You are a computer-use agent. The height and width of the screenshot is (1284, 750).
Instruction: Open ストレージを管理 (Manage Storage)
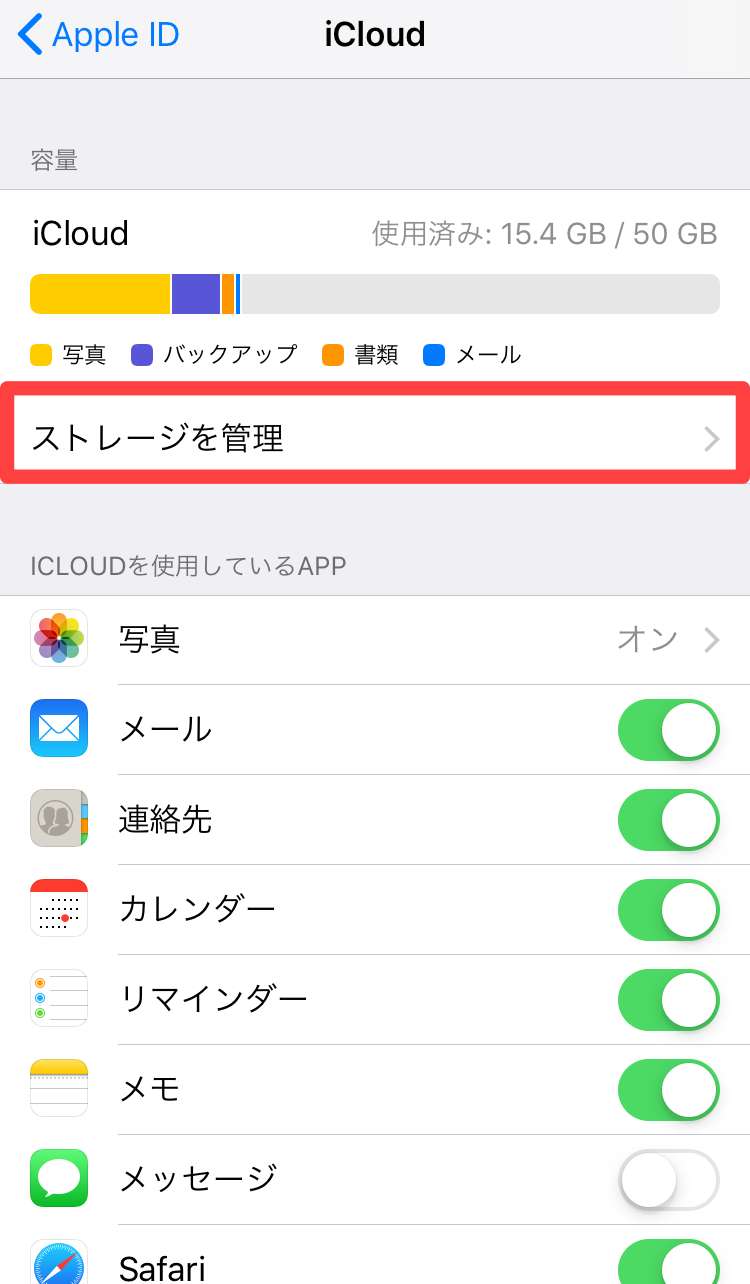(x=375, y=438)
